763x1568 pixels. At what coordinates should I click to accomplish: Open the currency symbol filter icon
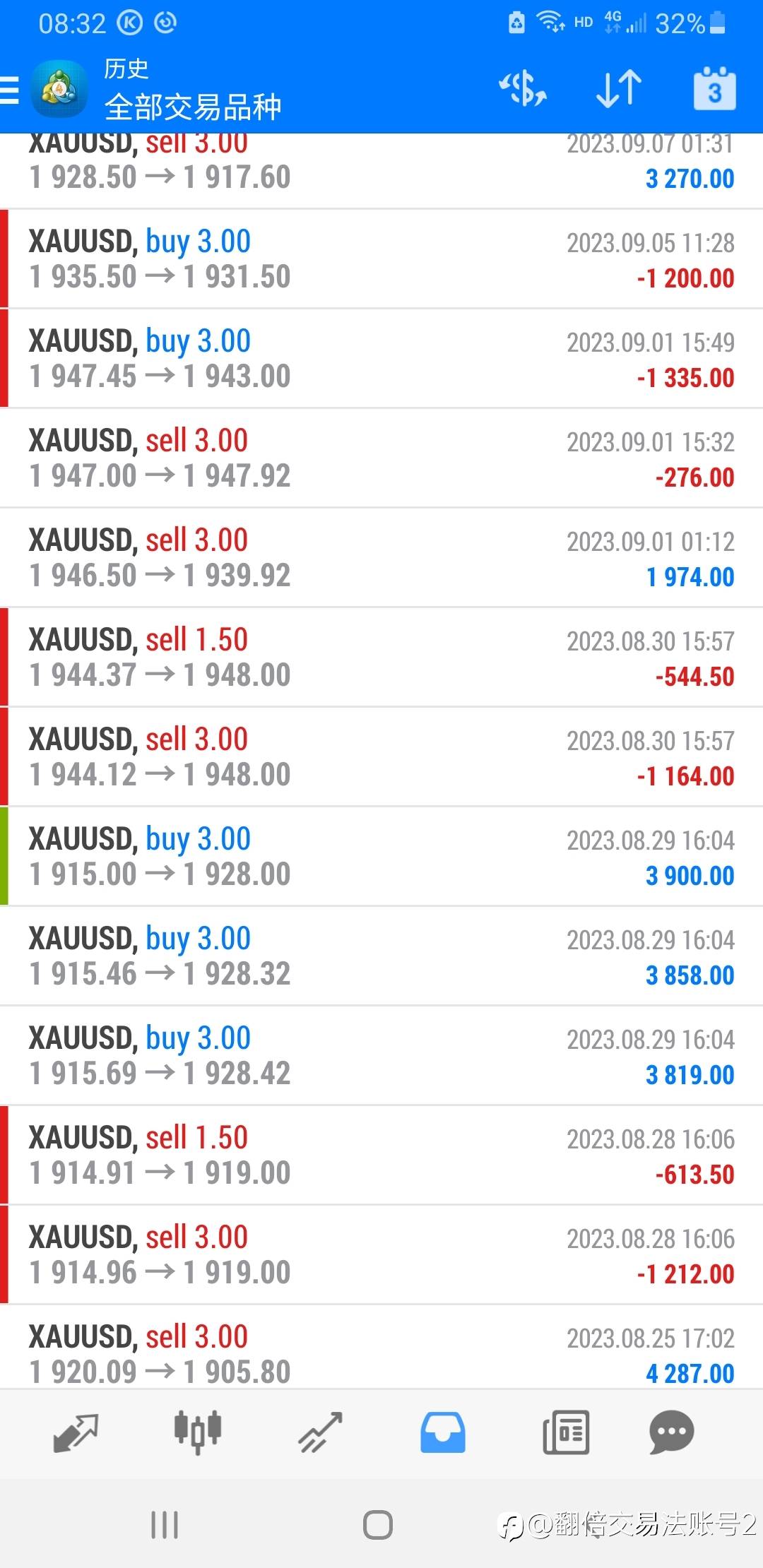tap(523, 90)
